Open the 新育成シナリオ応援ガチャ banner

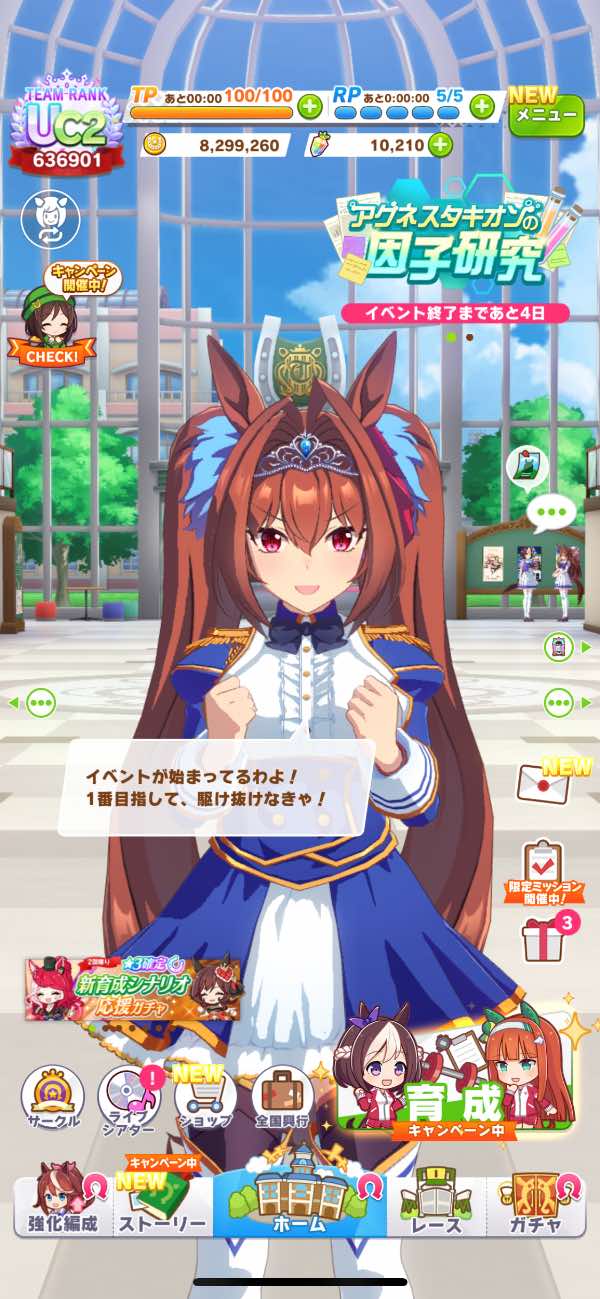133,987
